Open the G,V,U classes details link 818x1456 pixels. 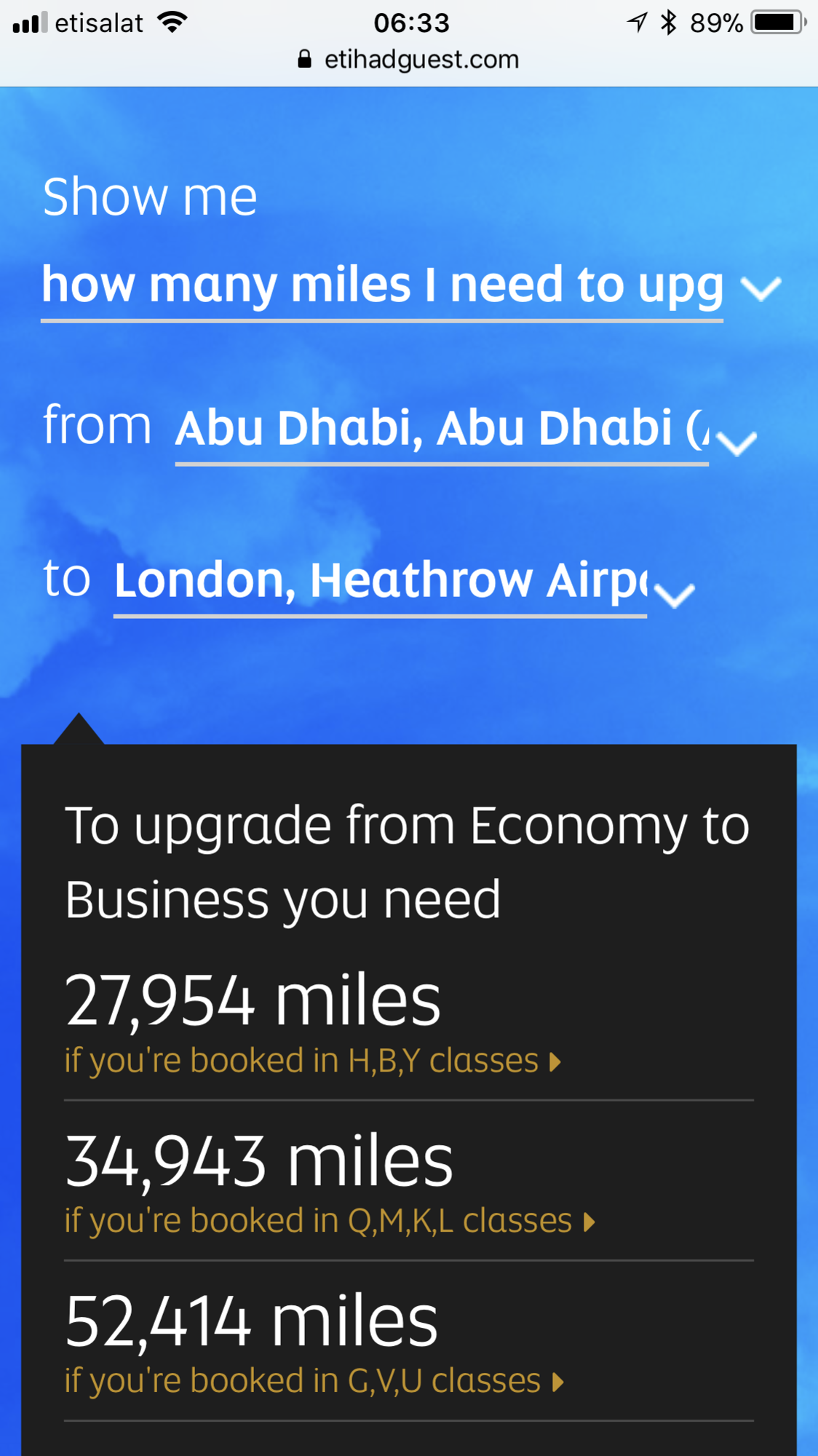314,1381
